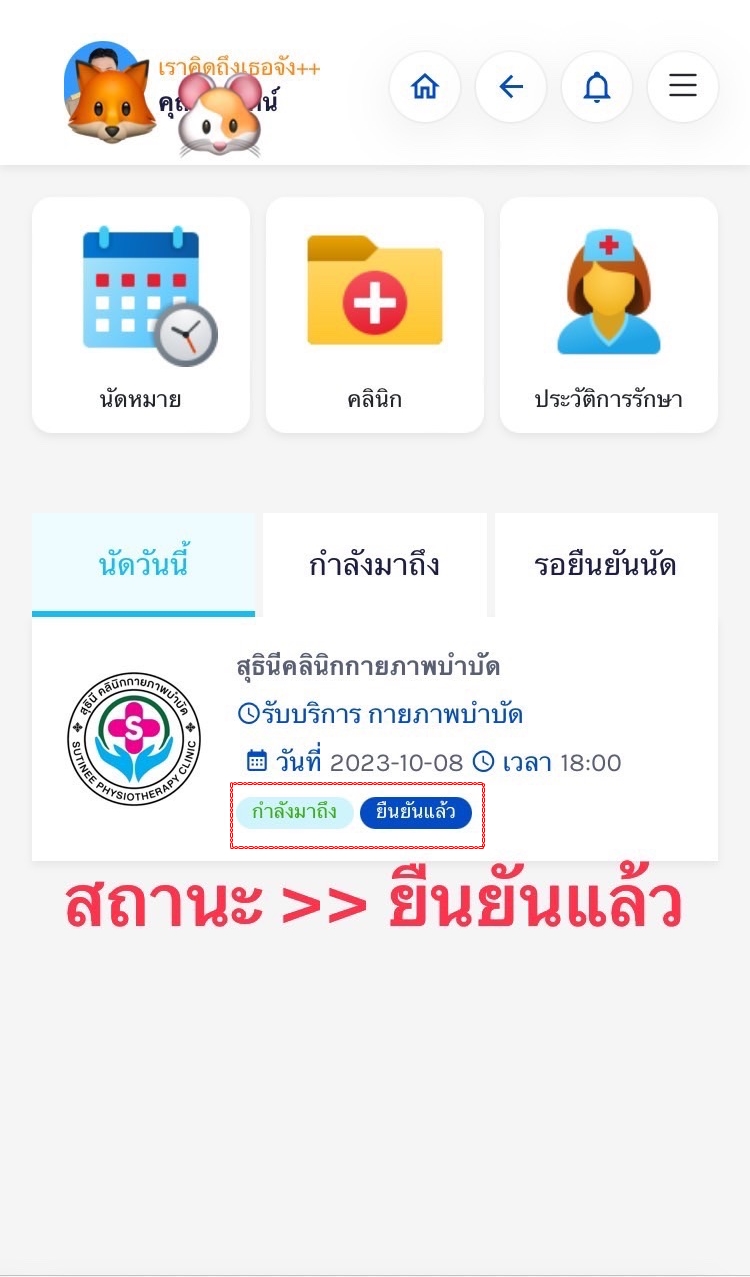This screenshot has width=750, height=1277.
Task: Open the สุธินีคลินิกกายภาพบำบัด appointment
Action: (368, 667)
